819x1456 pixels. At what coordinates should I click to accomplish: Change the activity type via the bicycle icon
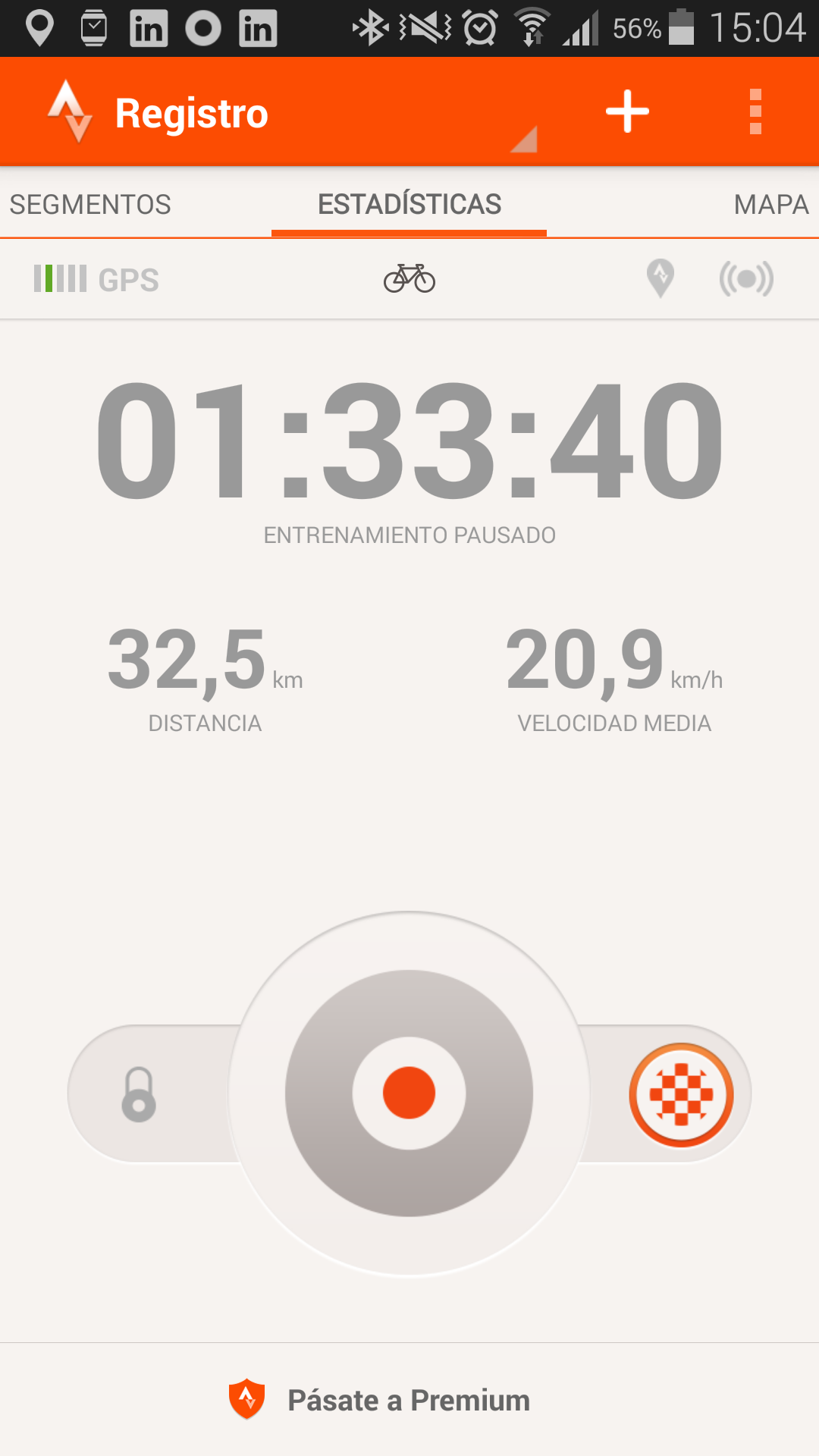(x=409, y=278)
